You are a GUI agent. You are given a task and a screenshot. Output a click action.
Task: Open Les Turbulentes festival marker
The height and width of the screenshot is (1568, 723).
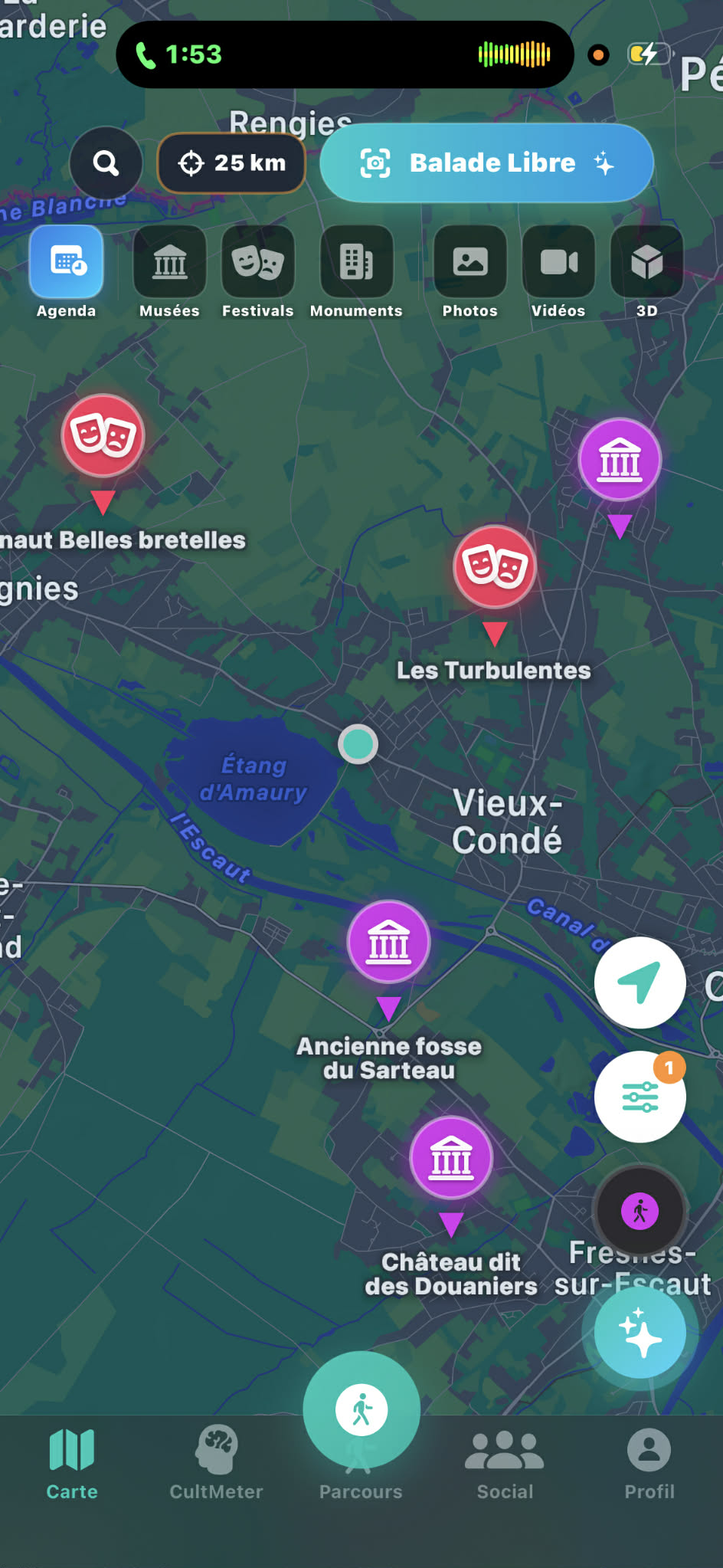pyautogui.click(x=495, y=566)
